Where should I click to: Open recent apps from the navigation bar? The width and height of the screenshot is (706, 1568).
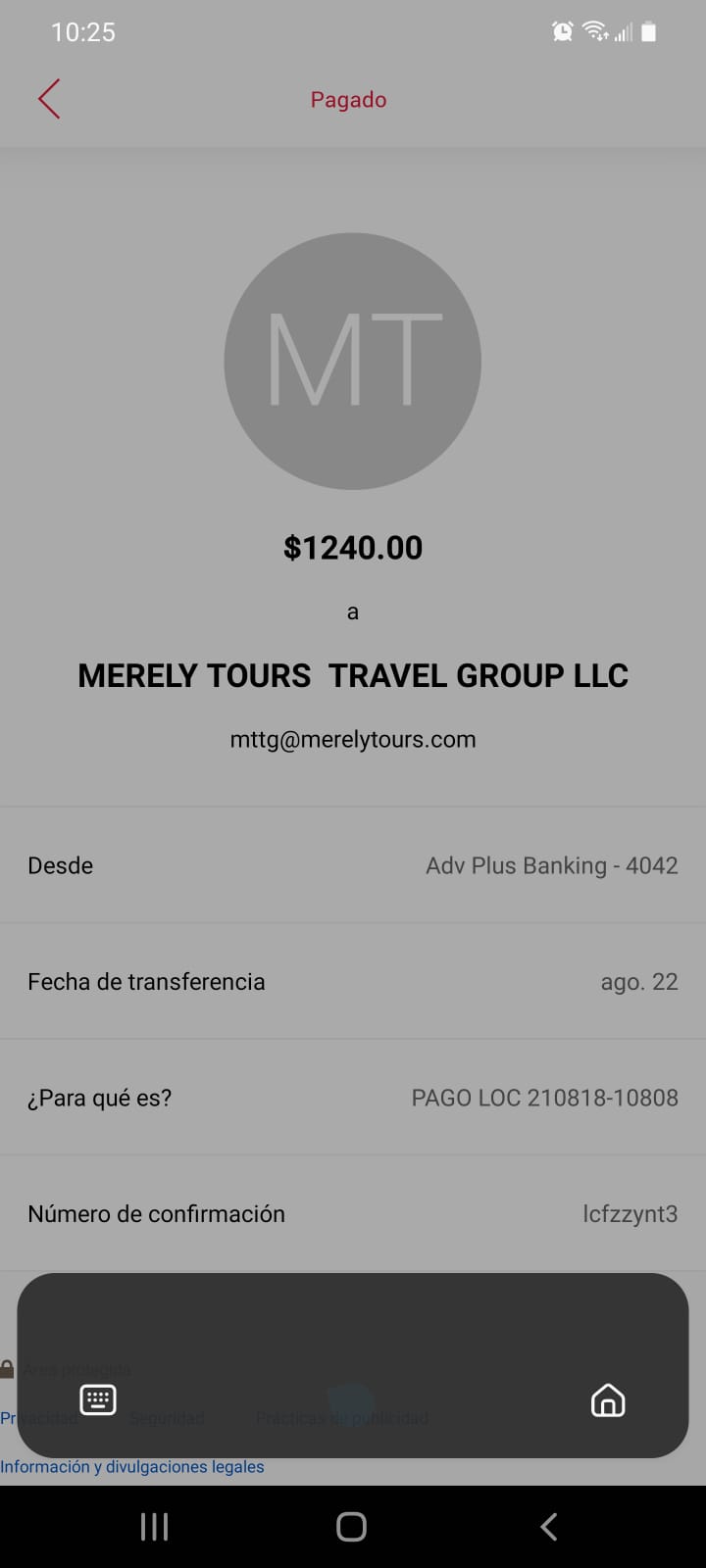[x=154, y=1526]
